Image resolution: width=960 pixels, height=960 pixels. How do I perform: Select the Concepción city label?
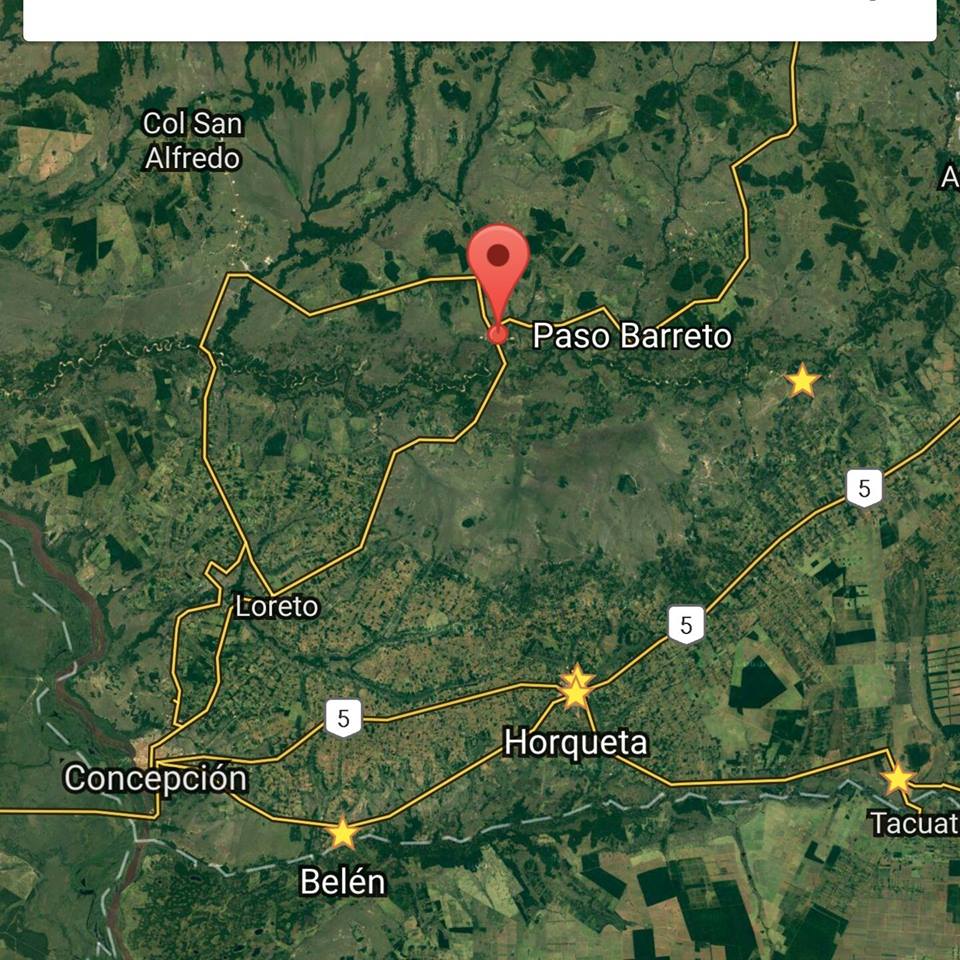(x=155, y=777)
